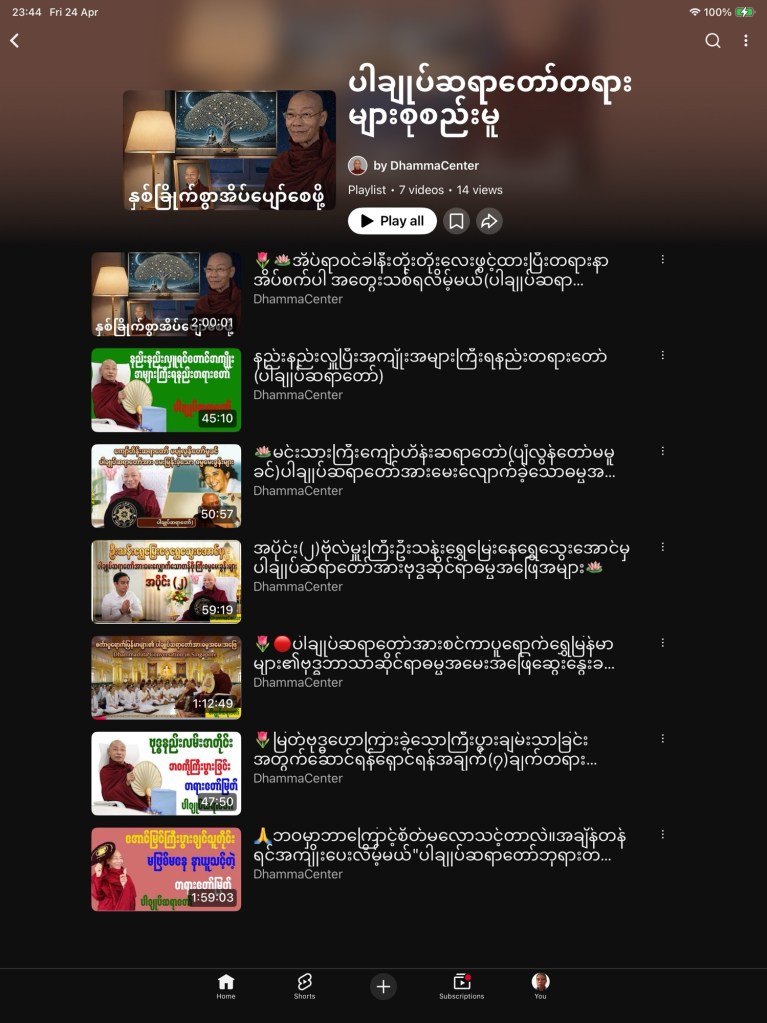767x1023 pixels.
Task: Watch the 59:19 video
Action: click(x=166, y=582)
